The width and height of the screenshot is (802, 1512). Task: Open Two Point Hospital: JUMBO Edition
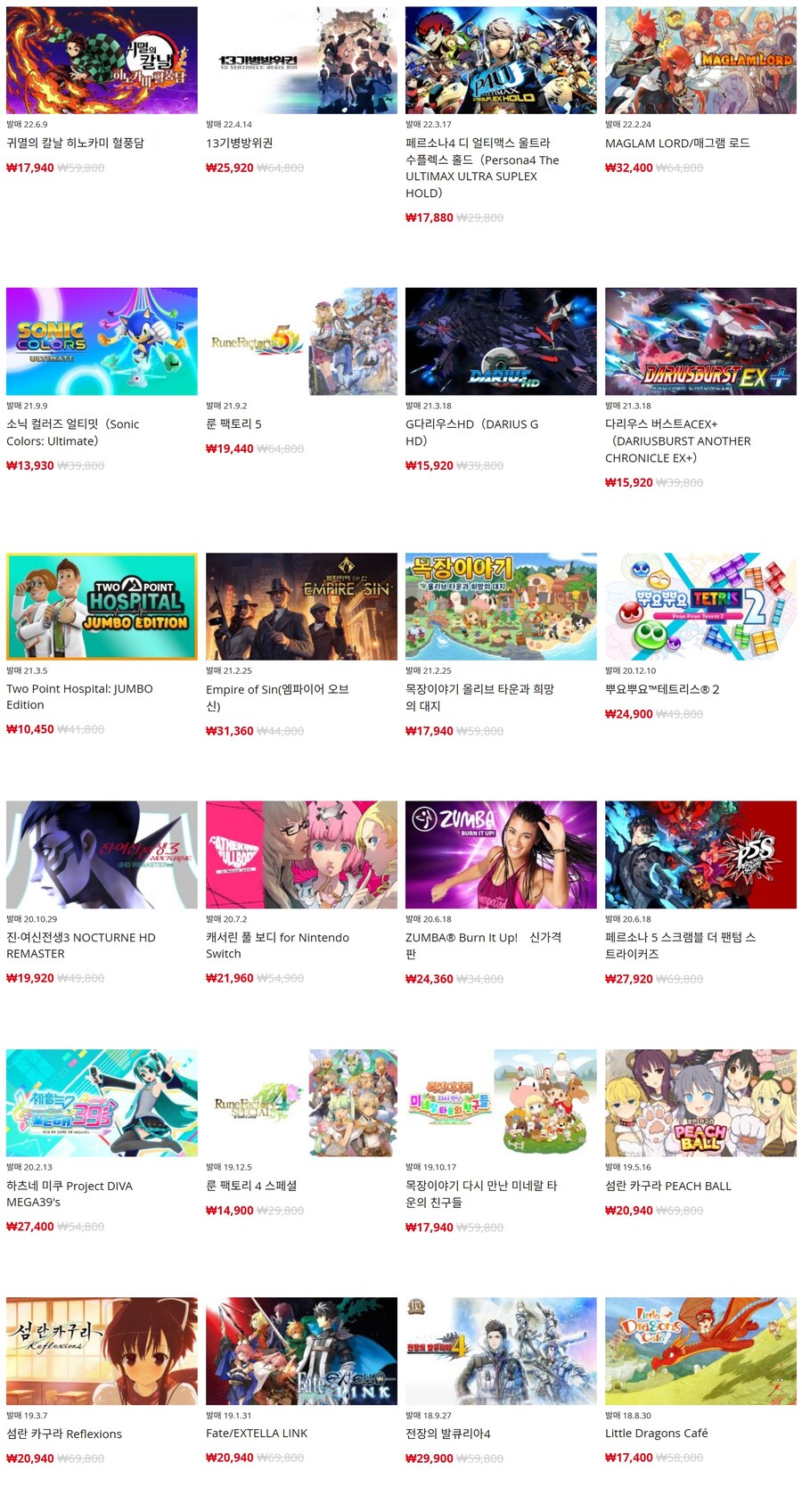[x=102, y=606]
